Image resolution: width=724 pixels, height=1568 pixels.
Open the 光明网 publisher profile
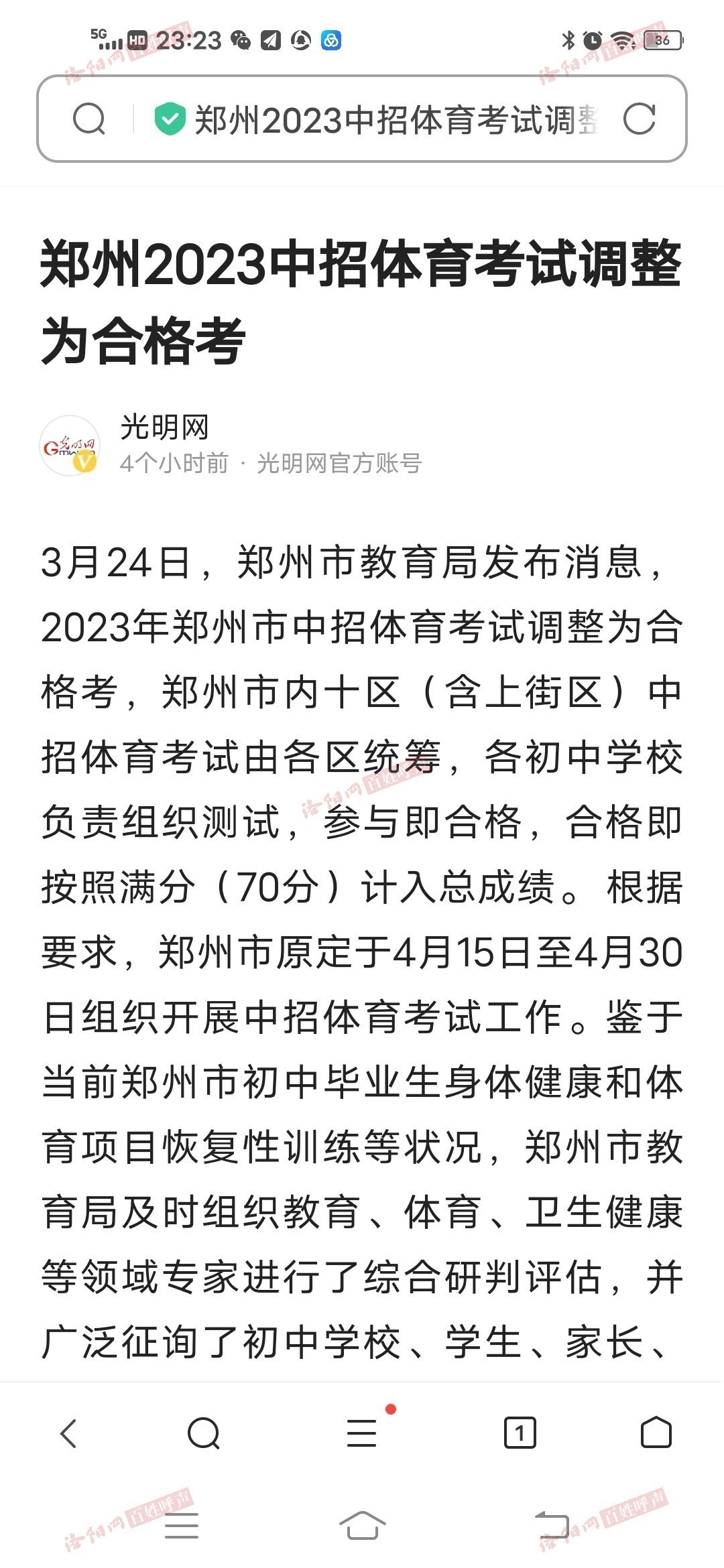coord(164,428)
